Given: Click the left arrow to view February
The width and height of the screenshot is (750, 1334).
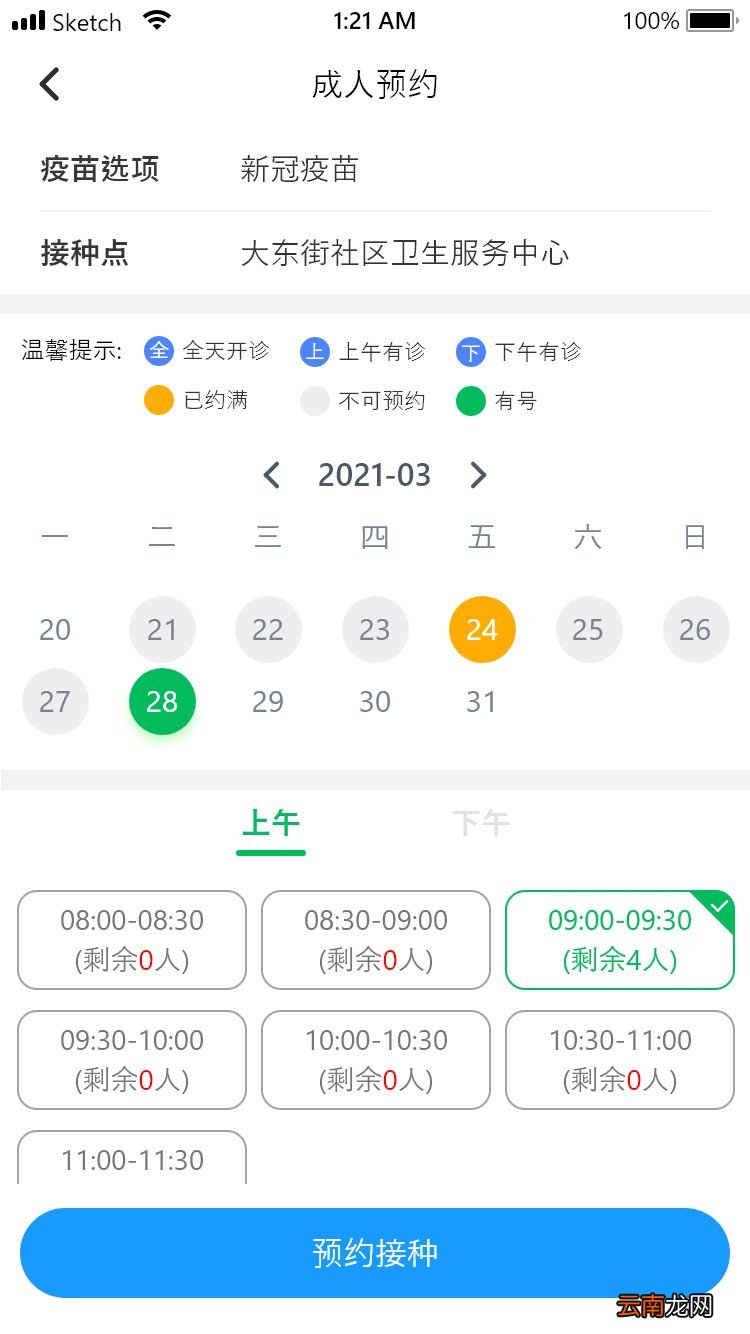Looking at the screenshot, I should tap(271, 475).
